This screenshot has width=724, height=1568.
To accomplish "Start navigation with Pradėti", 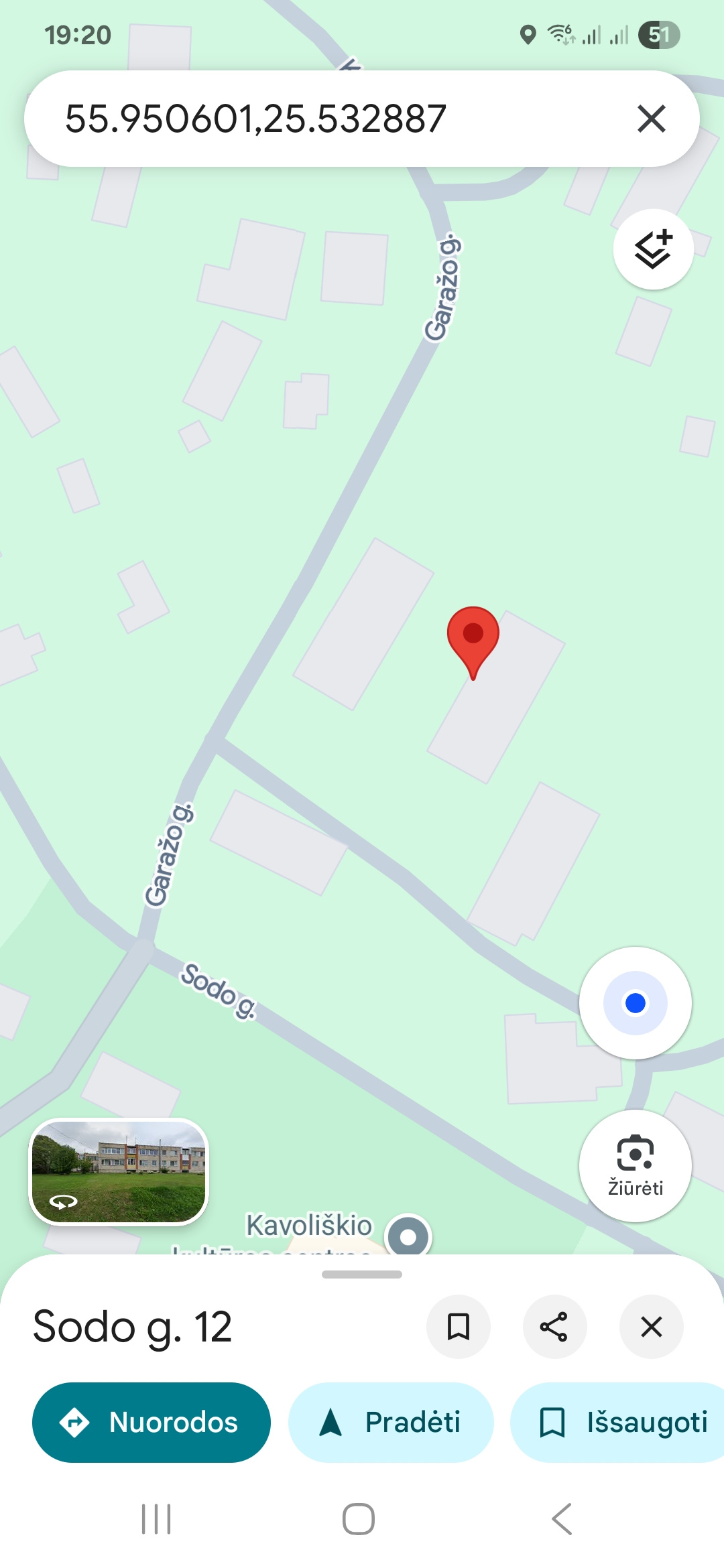I will 391,1422.
